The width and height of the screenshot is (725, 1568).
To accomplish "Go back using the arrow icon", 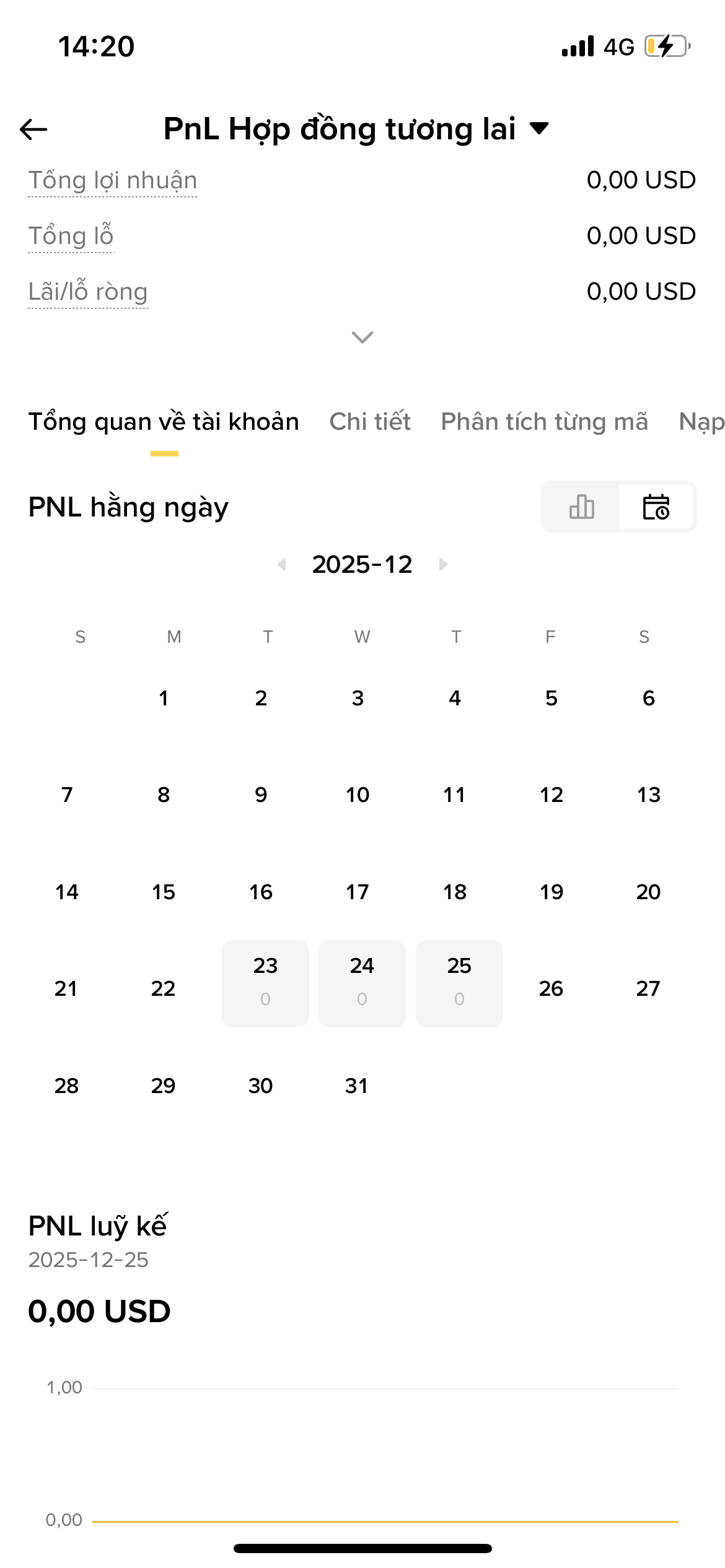I will [x=33, y=129].
